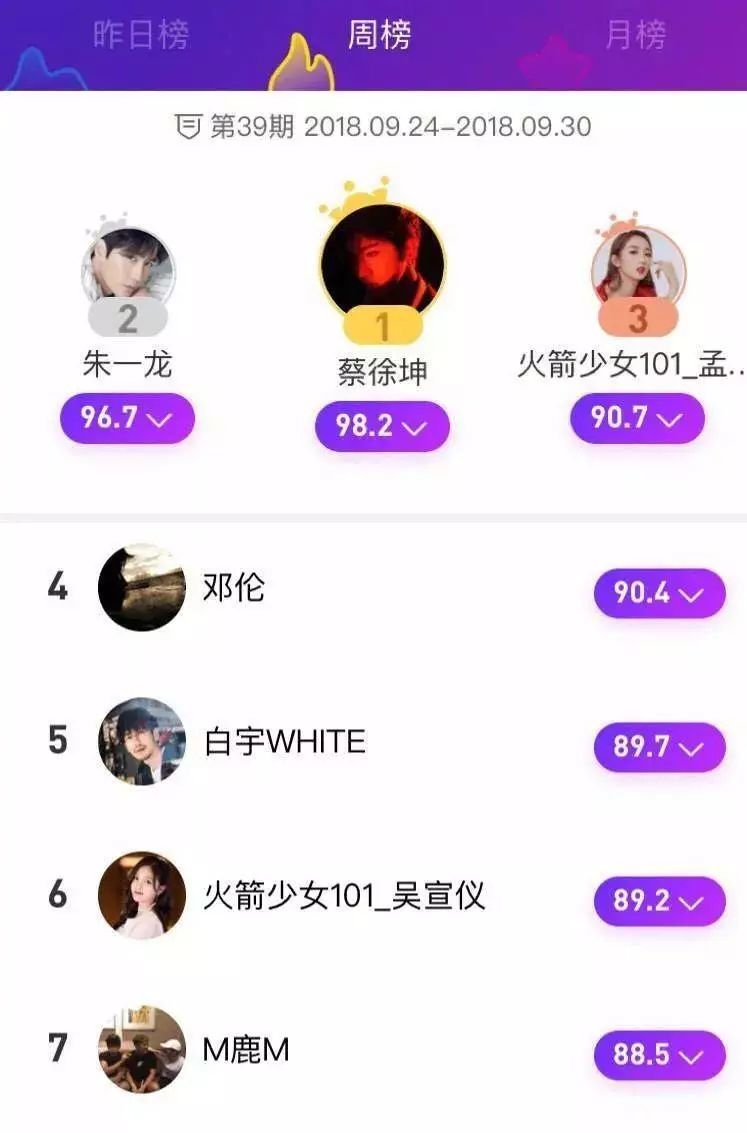Image resolution: width=747 pixels, height=1133 pixels.
Task: Expand the 89.7 score for 白宇WHITE
Action: (659, 747)
